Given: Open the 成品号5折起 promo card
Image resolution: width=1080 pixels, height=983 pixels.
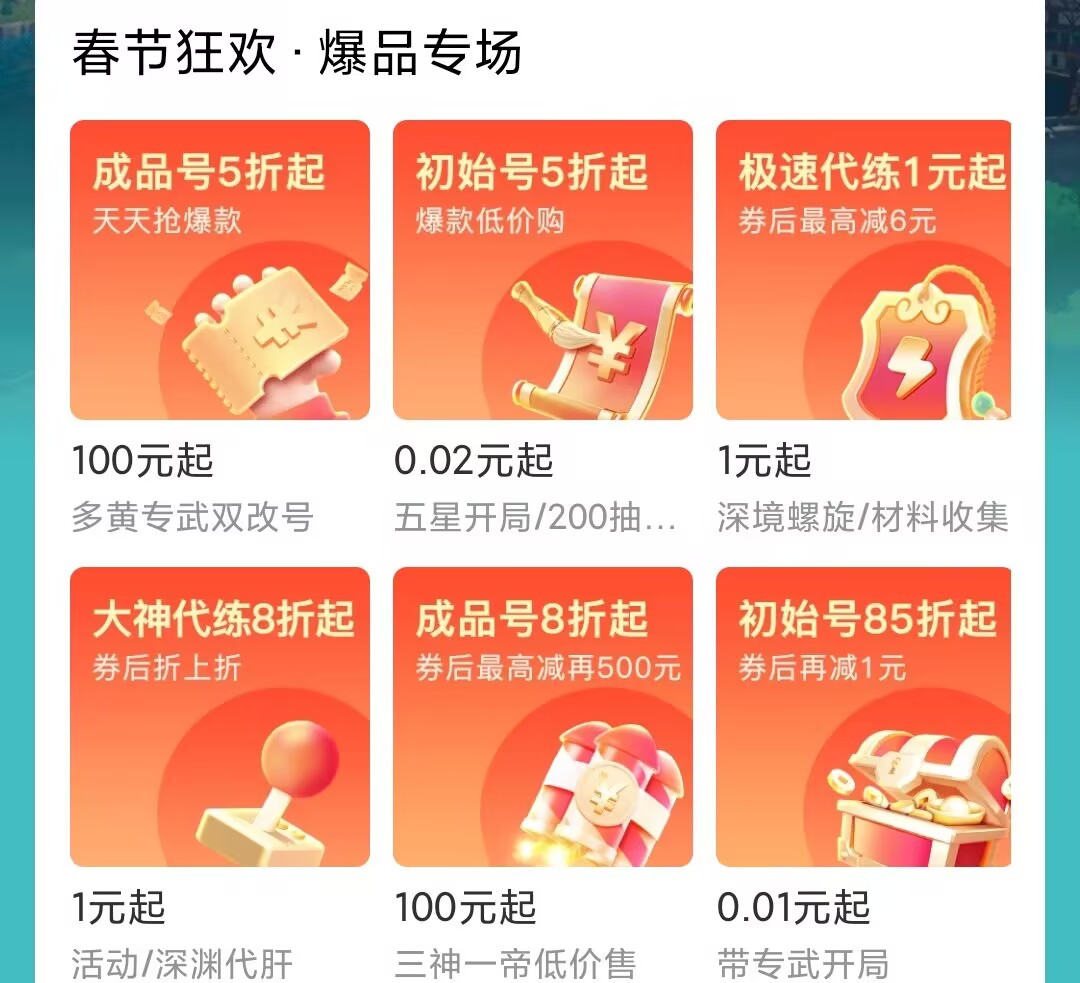Looking at the screenshot, I should (220, 270).
